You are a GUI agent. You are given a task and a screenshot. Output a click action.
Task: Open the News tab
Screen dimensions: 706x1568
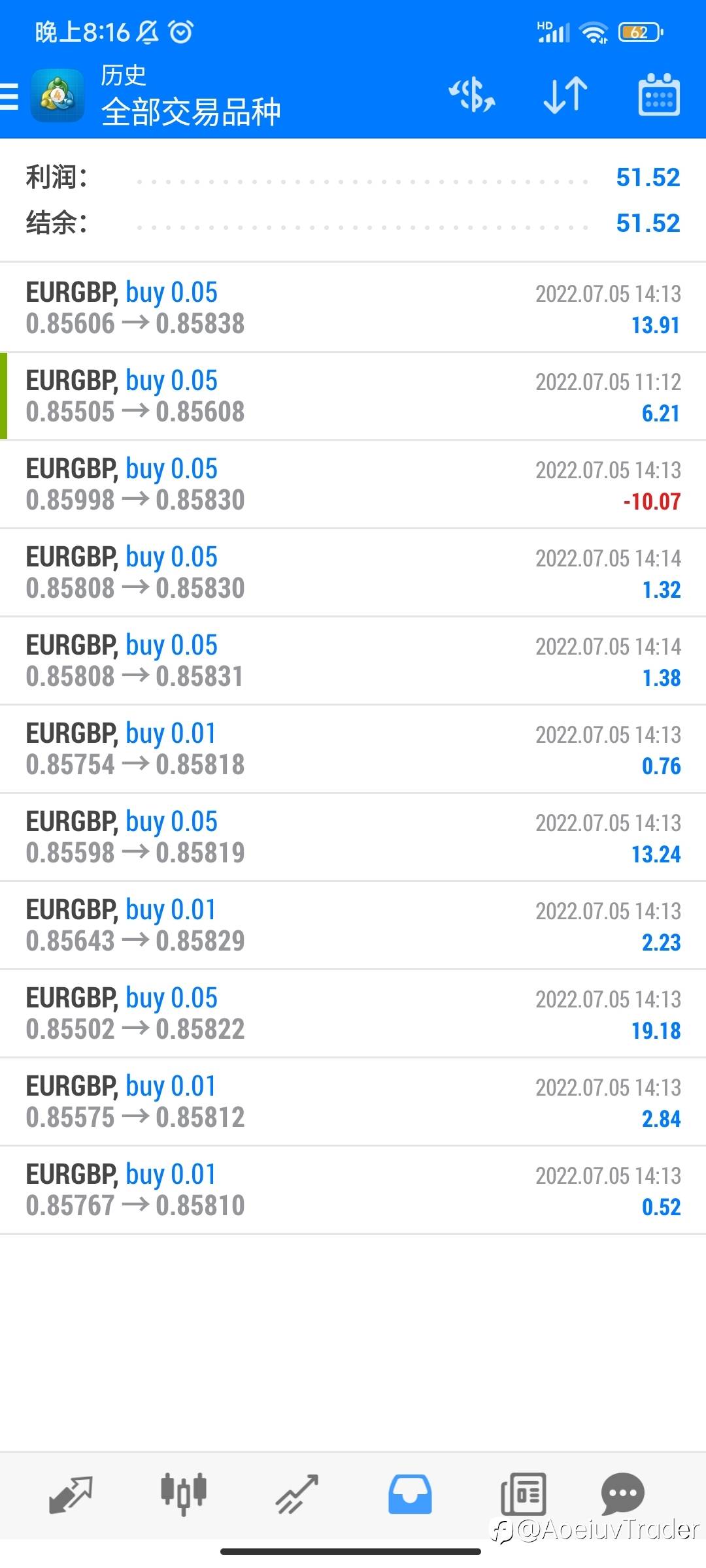pos(523,1494)
